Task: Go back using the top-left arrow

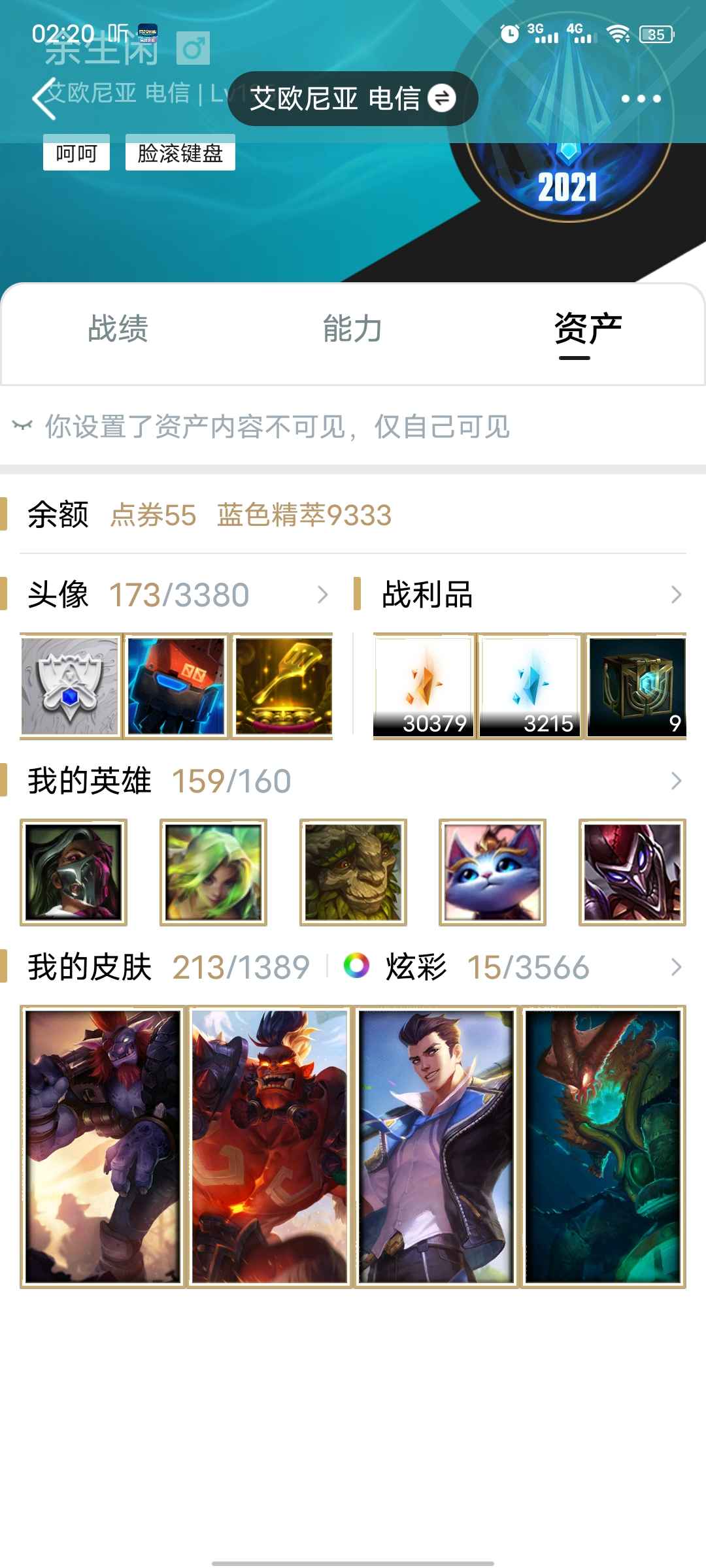Action: tap(44, 98)
